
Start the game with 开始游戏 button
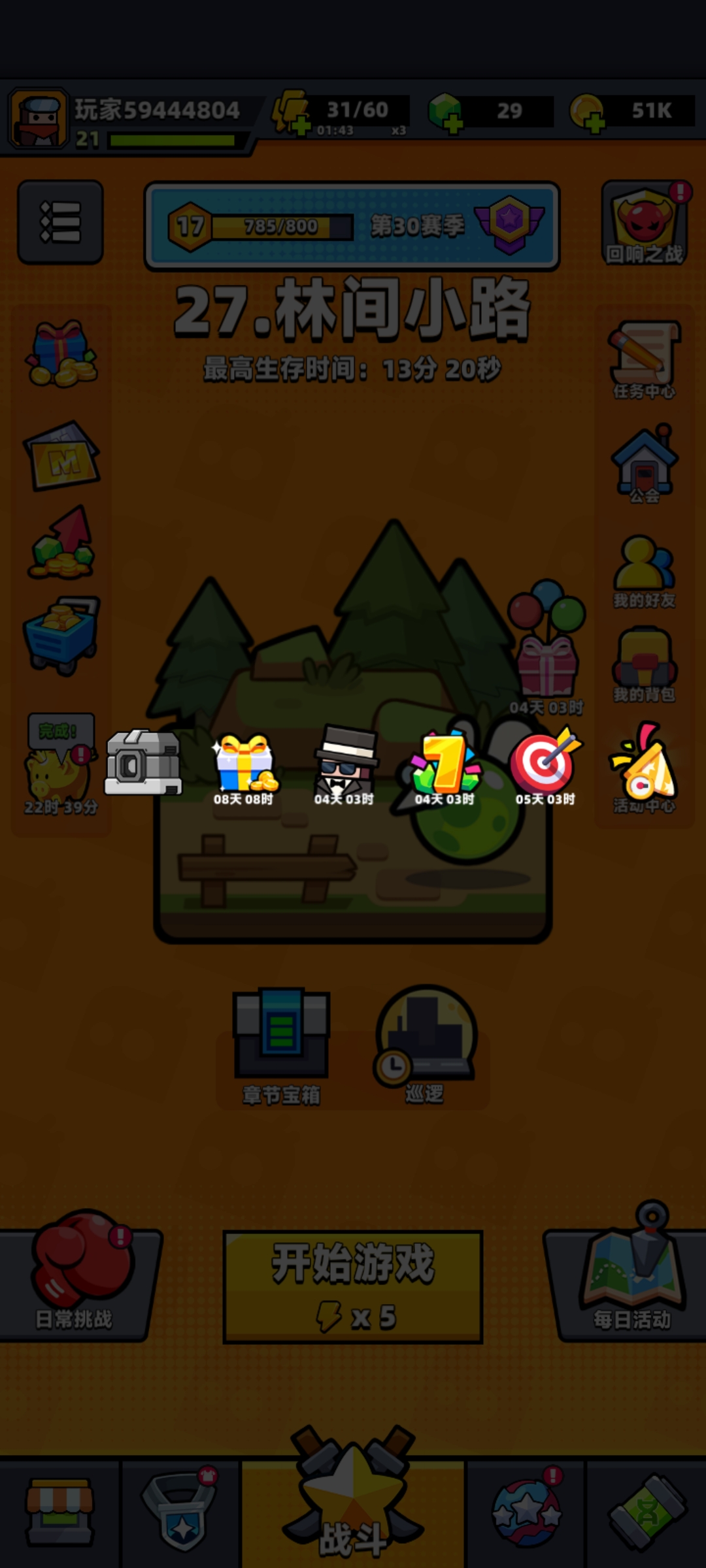coord(353,1286)
